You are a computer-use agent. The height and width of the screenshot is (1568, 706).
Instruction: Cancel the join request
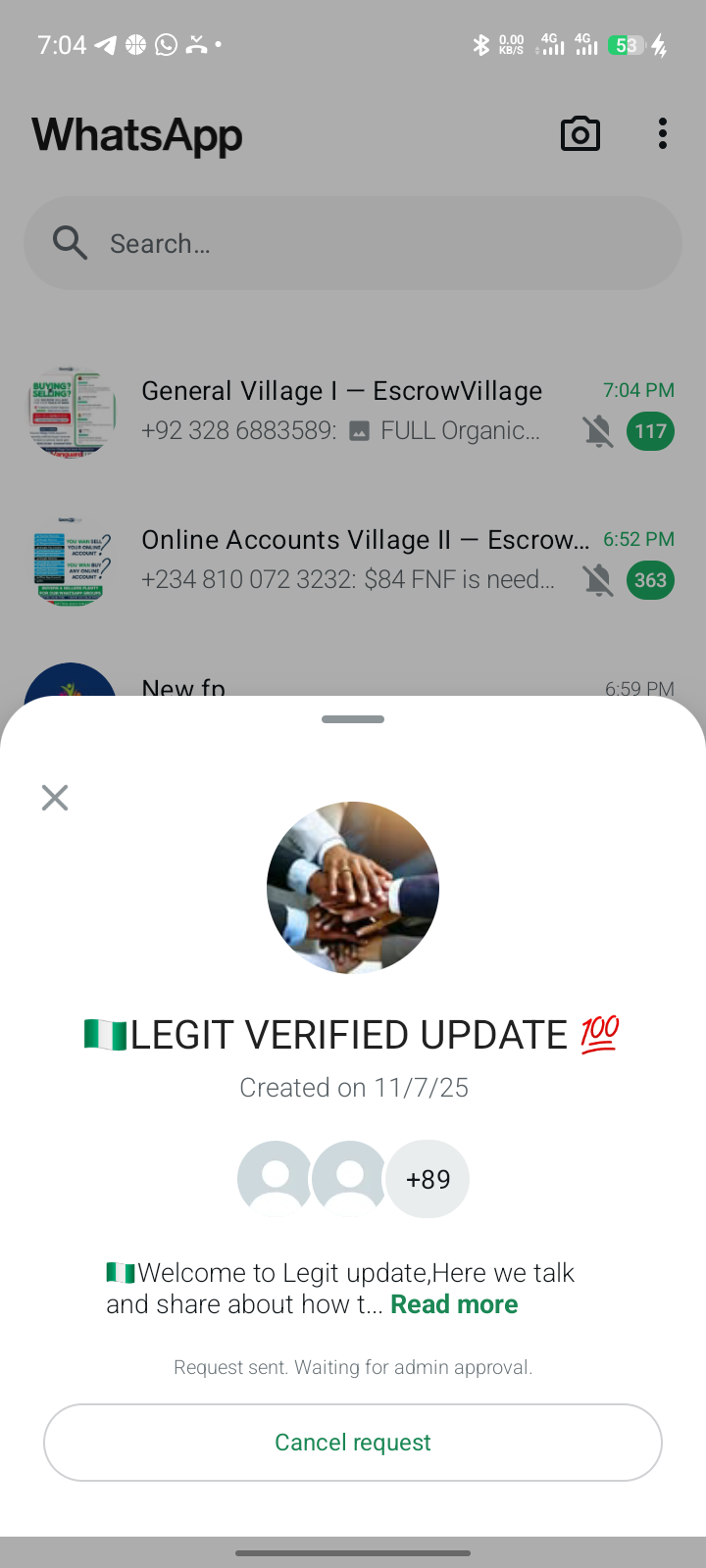(353, 1443)
